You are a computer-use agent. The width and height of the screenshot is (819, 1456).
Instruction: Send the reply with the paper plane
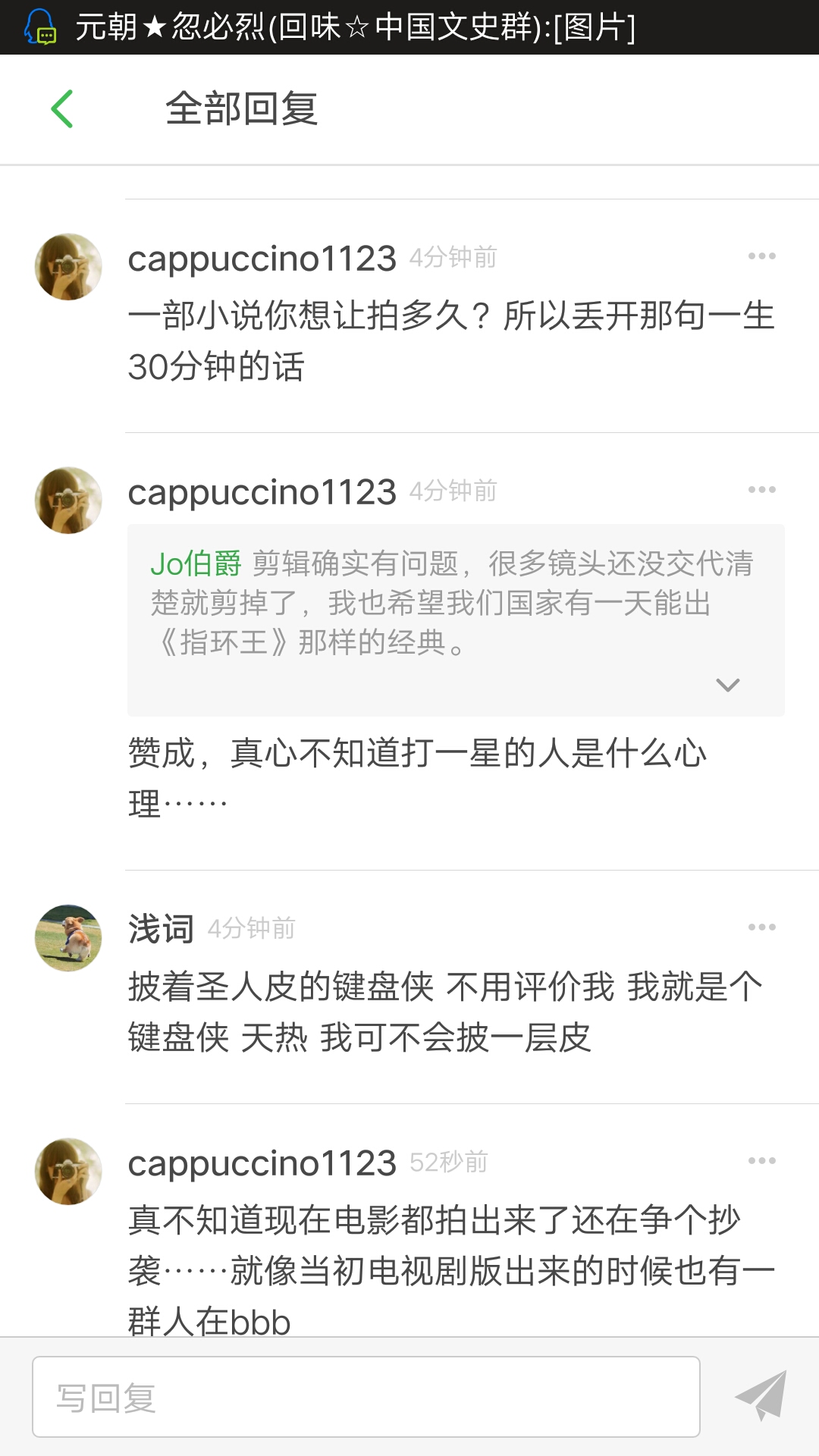point(761,1395)
